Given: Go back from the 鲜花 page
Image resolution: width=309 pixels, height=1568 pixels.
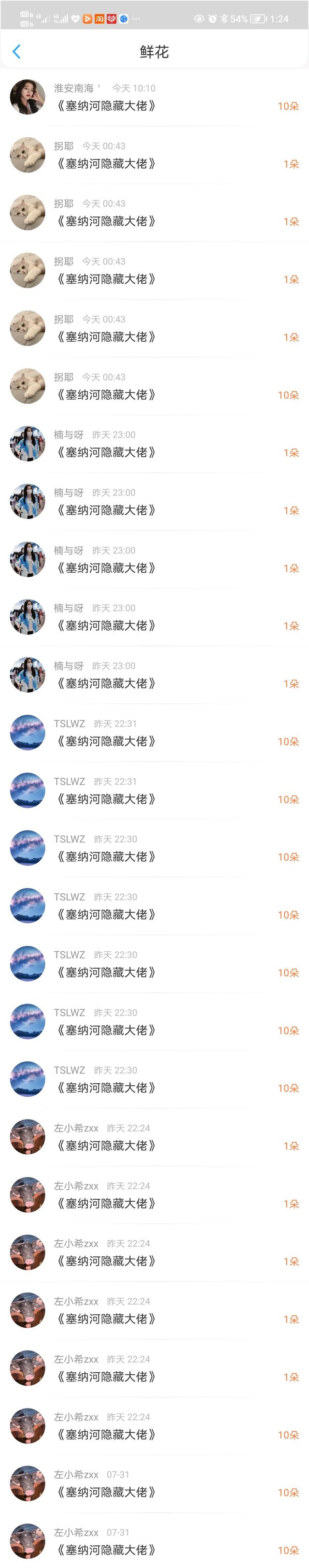Looking at the screenshot, I should click(16, 52).
